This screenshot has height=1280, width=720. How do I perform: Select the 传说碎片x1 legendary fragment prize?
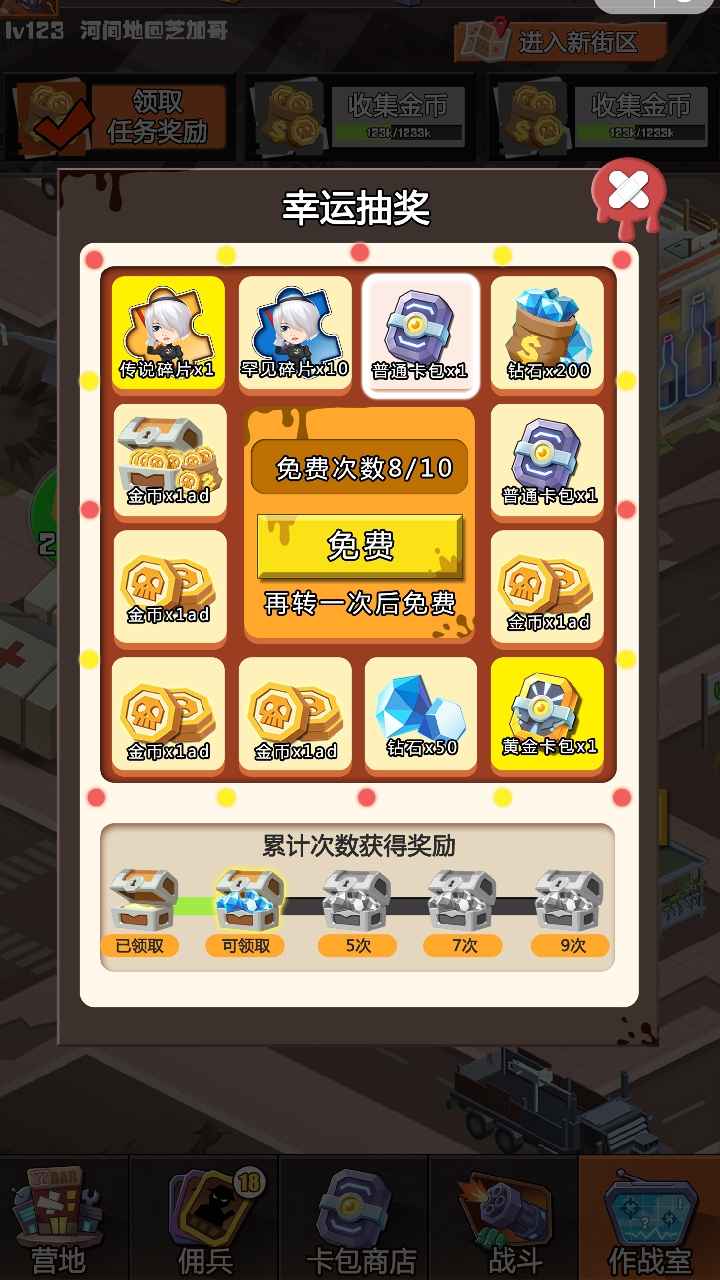point(167,335)
